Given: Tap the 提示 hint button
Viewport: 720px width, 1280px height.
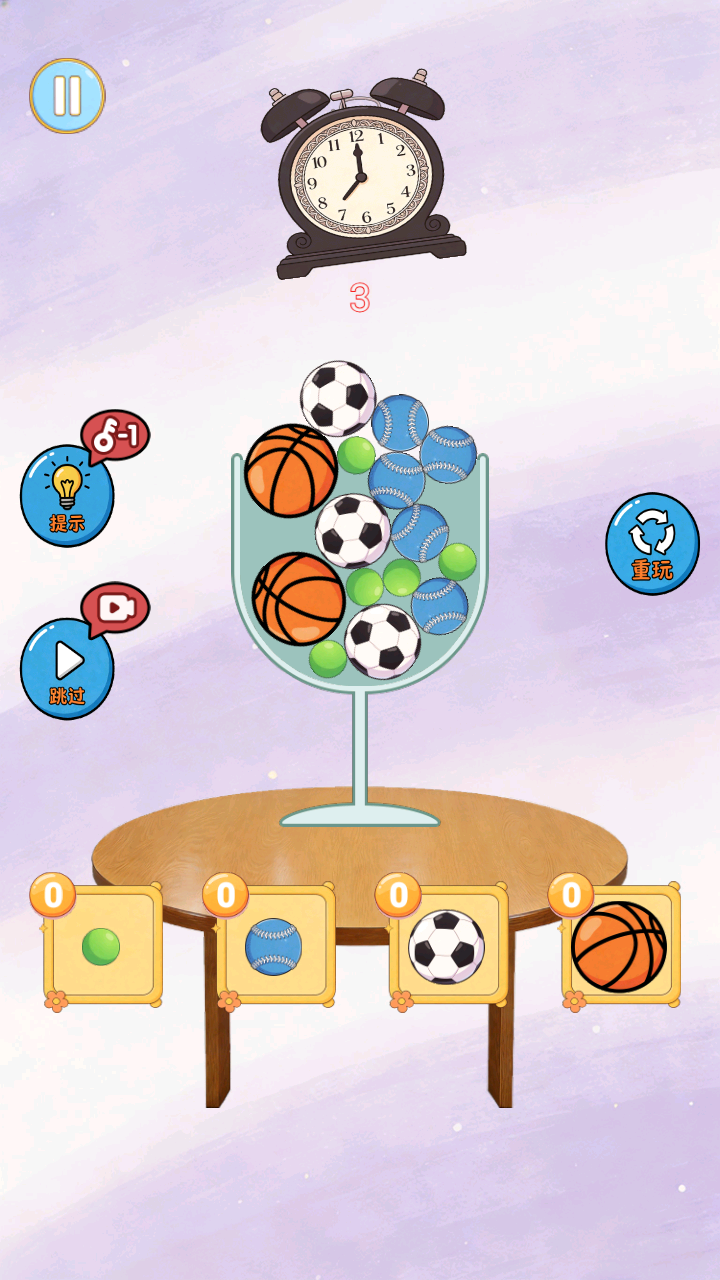Looking at the screenshot, I should (x=67, y=496).
